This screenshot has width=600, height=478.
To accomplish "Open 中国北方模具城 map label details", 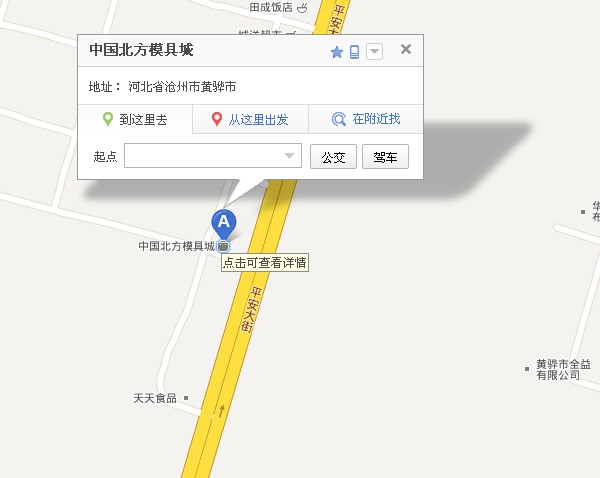I will (177, 246).
